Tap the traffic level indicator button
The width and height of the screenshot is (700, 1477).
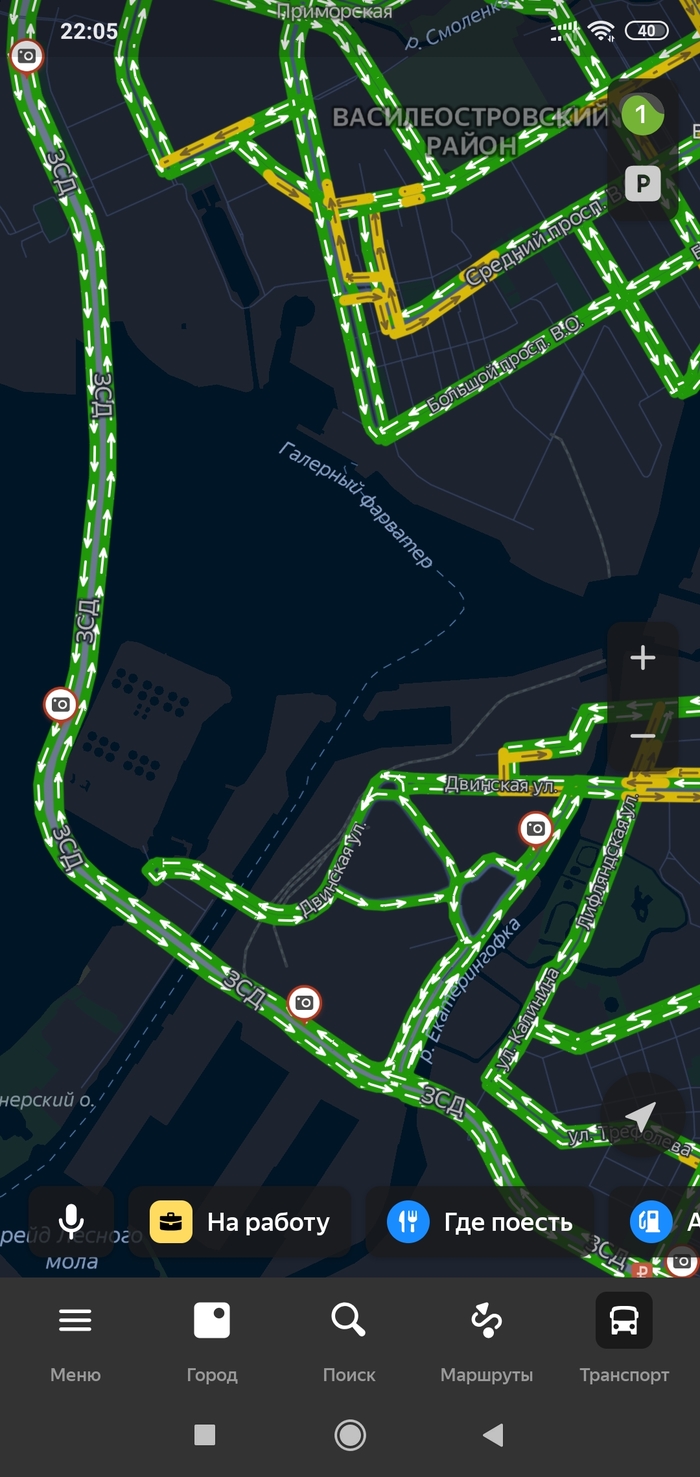[x=642, y=116]
